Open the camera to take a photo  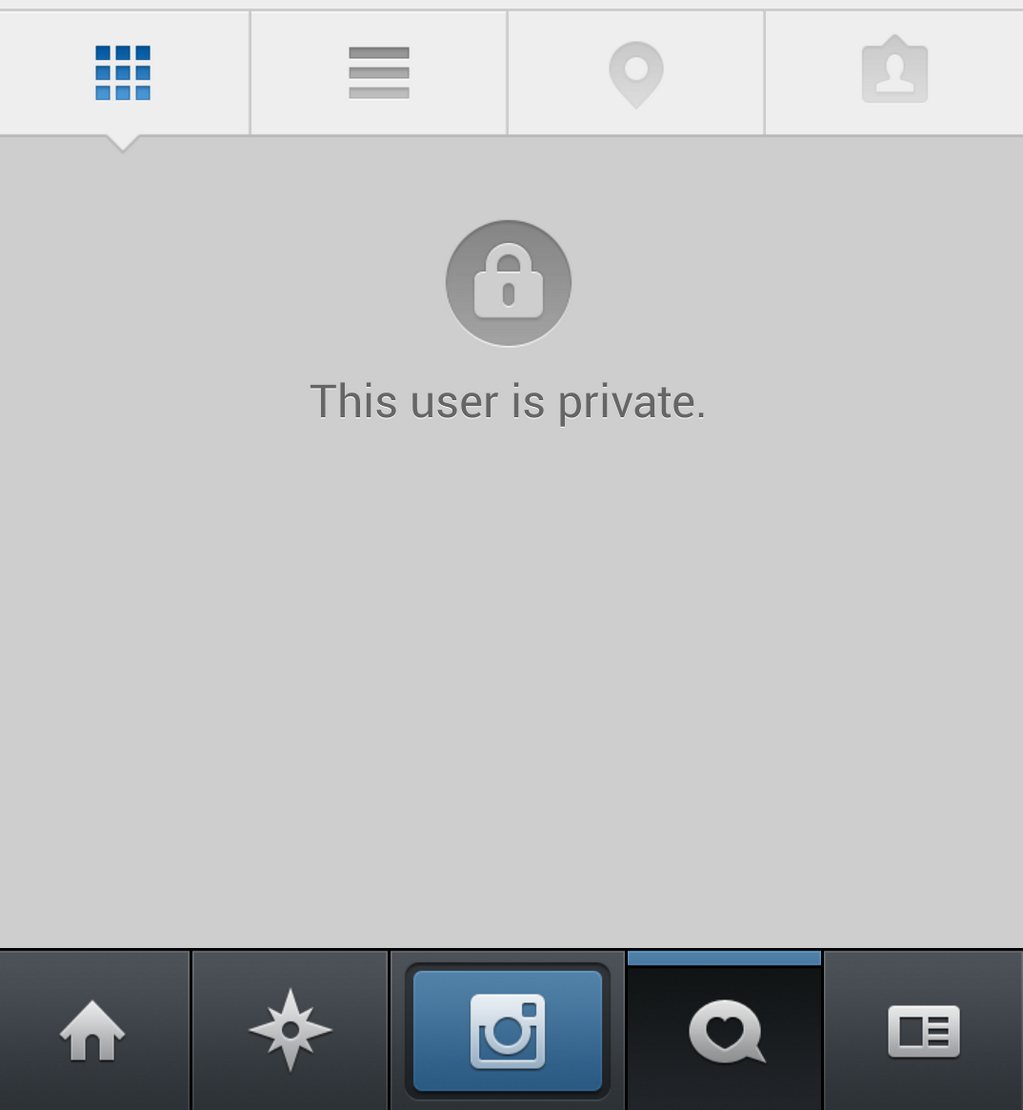[x=508, y=1031]
